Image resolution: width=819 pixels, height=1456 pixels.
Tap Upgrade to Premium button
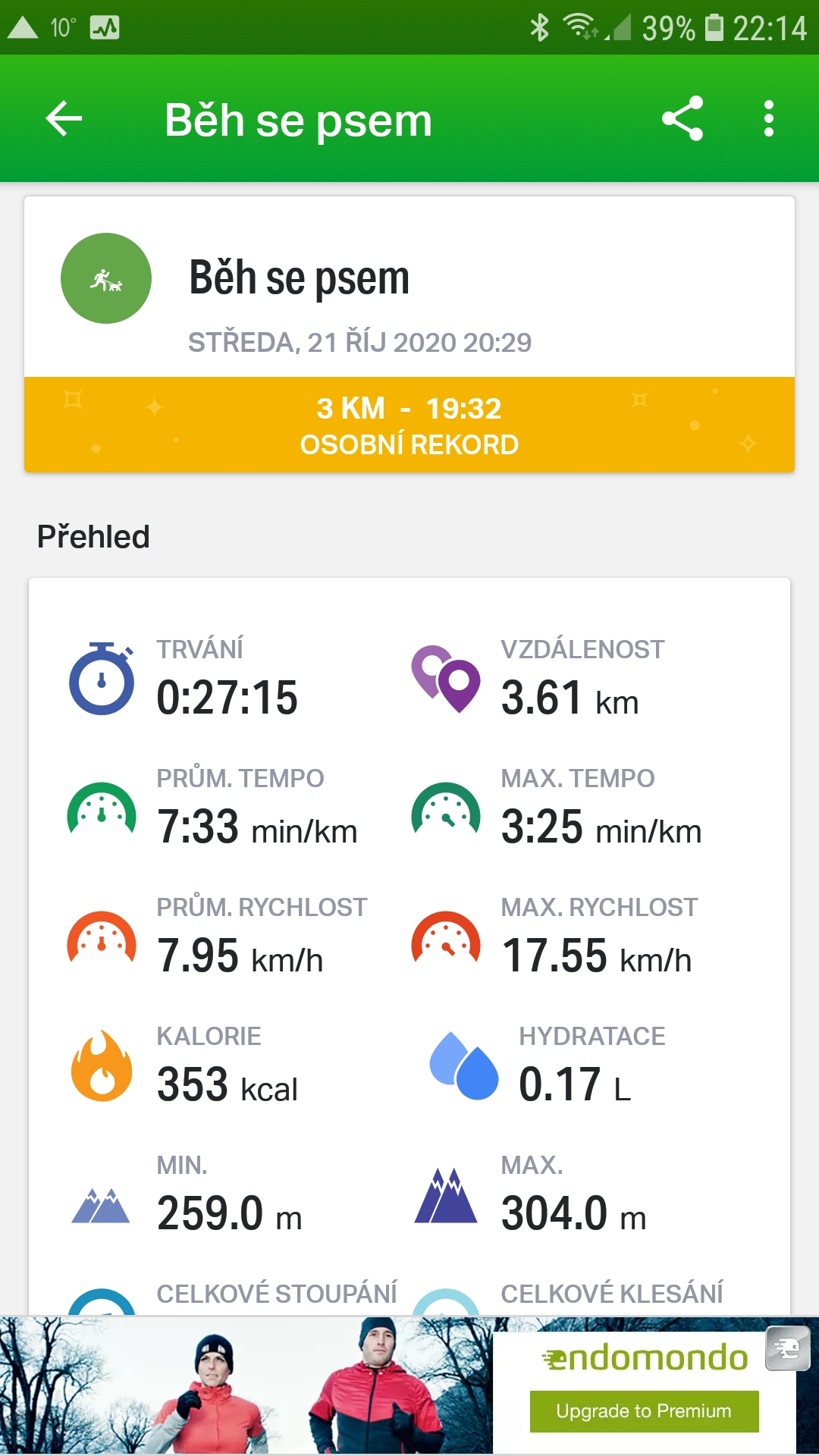coord(644,1411)
